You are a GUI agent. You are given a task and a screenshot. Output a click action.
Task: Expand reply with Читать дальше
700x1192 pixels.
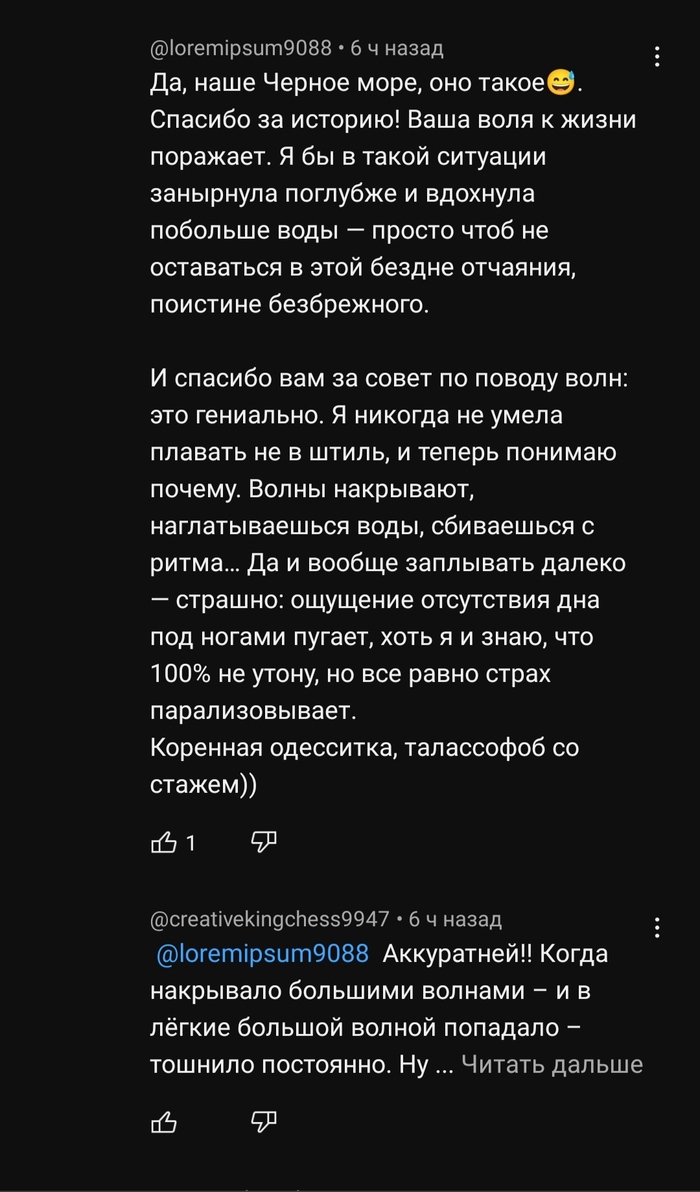(551, 1065)
